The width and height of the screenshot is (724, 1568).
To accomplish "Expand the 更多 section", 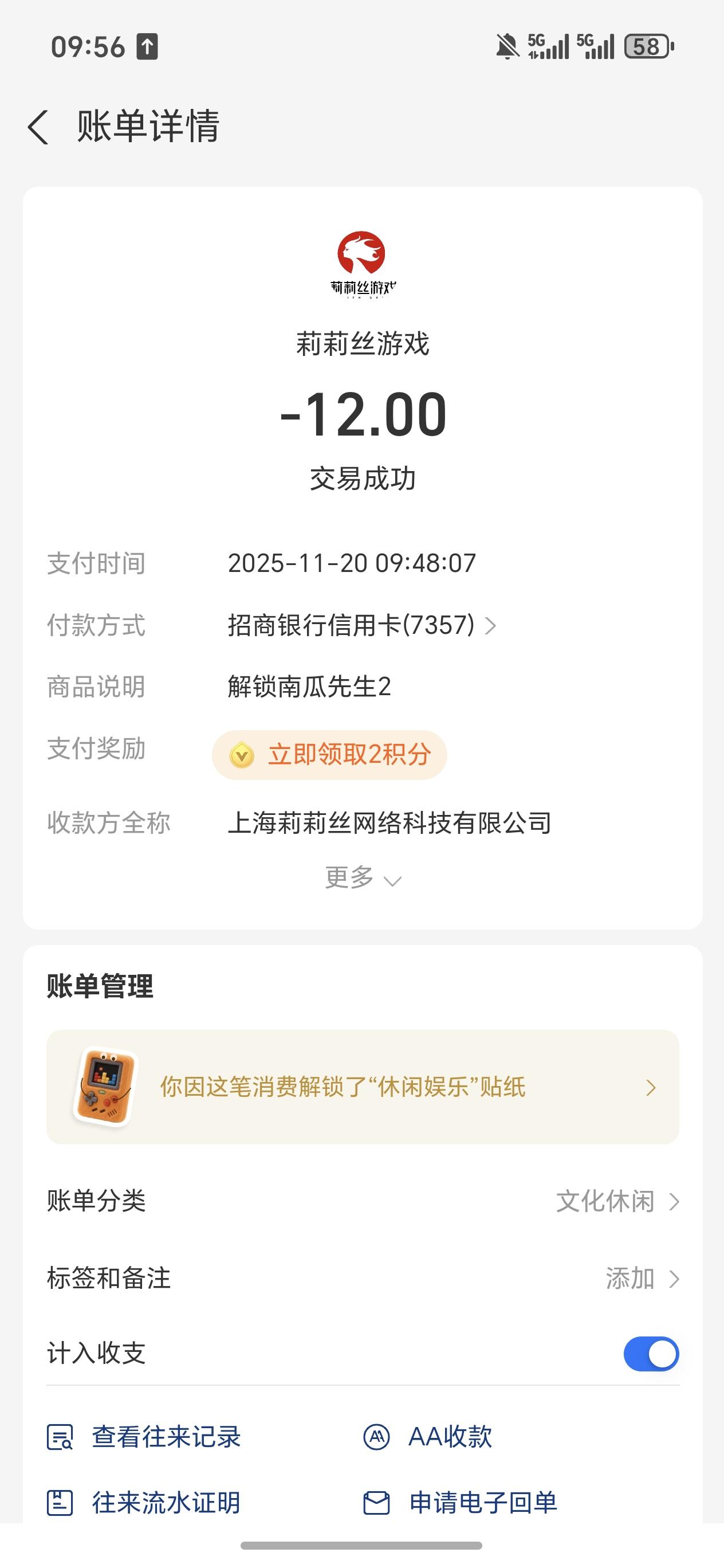I will pos(362,879).
